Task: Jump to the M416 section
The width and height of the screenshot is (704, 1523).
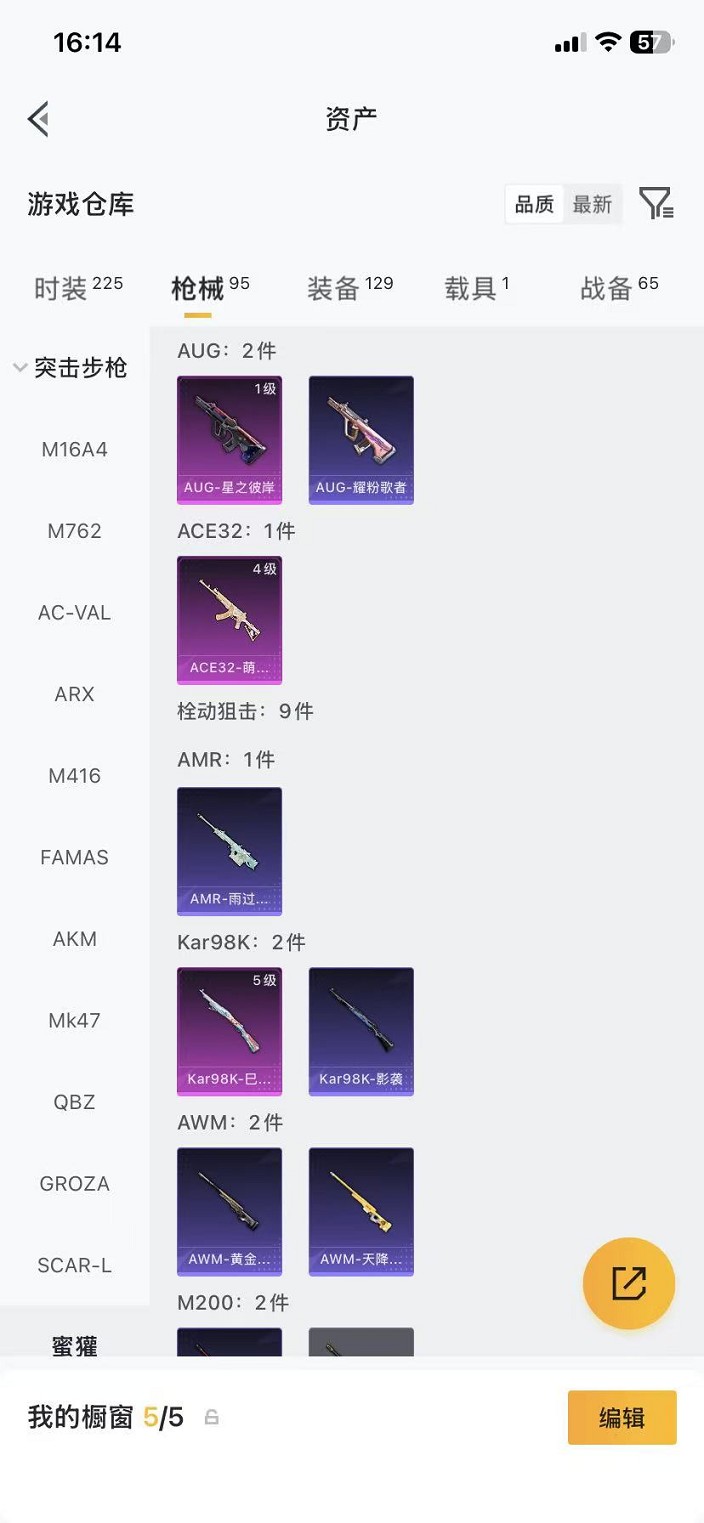Action: [x=74, y=776]
